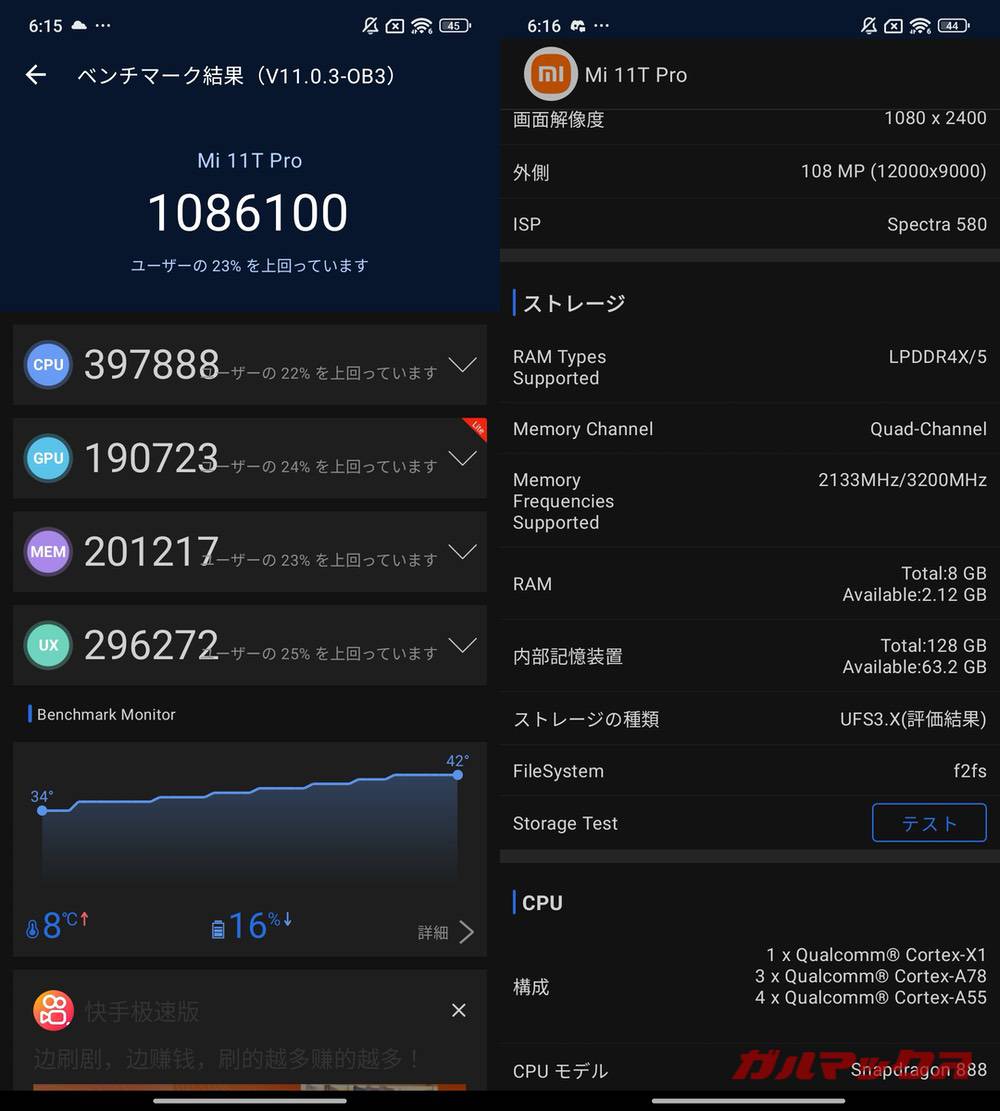Expand the UX score 296272 details

pyautogui.click(x=462, y=645)
